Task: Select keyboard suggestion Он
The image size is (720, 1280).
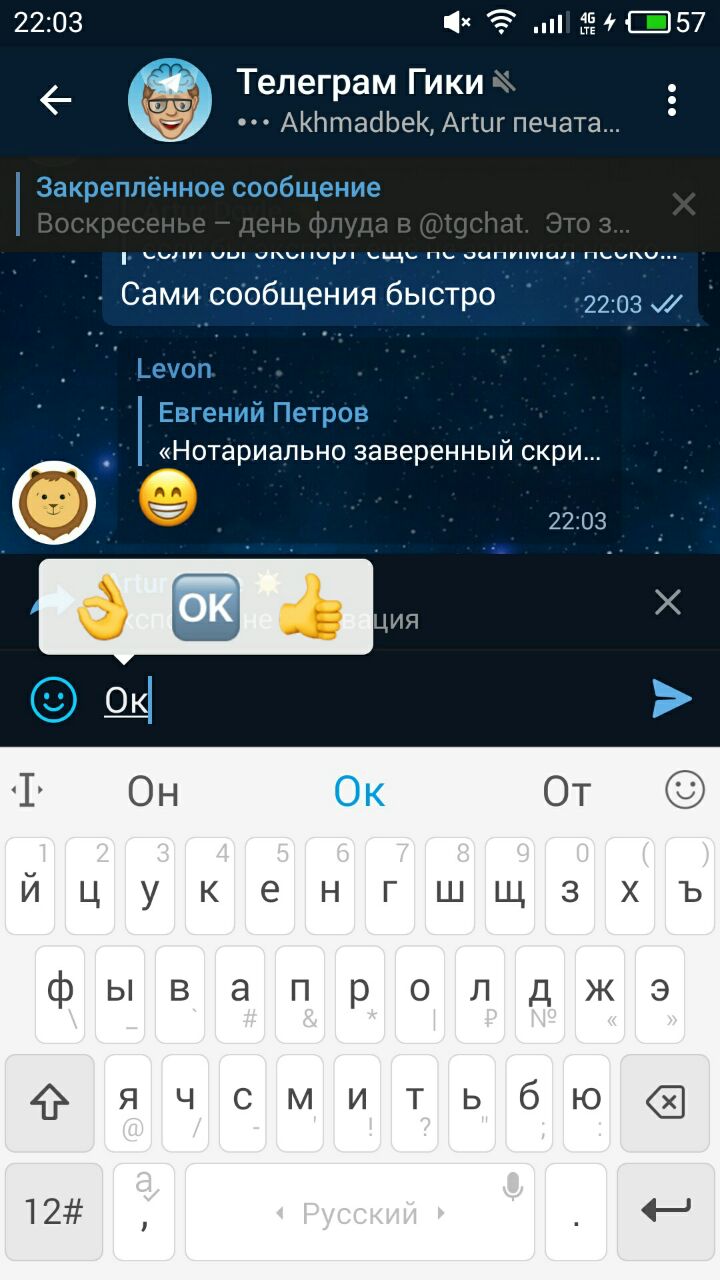Action: pos(153,792)
